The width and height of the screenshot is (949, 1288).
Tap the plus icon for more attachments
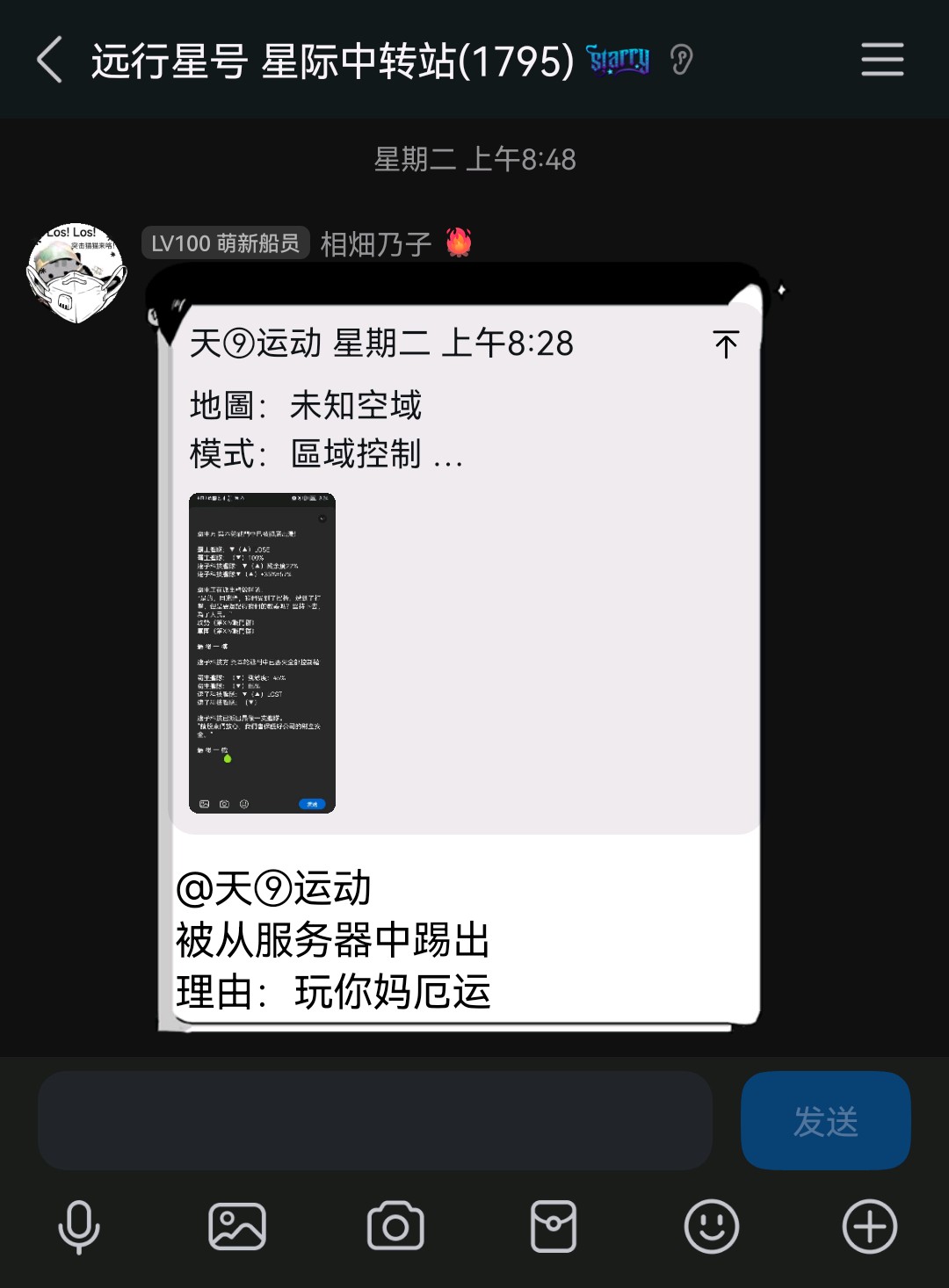point(868,1226)
